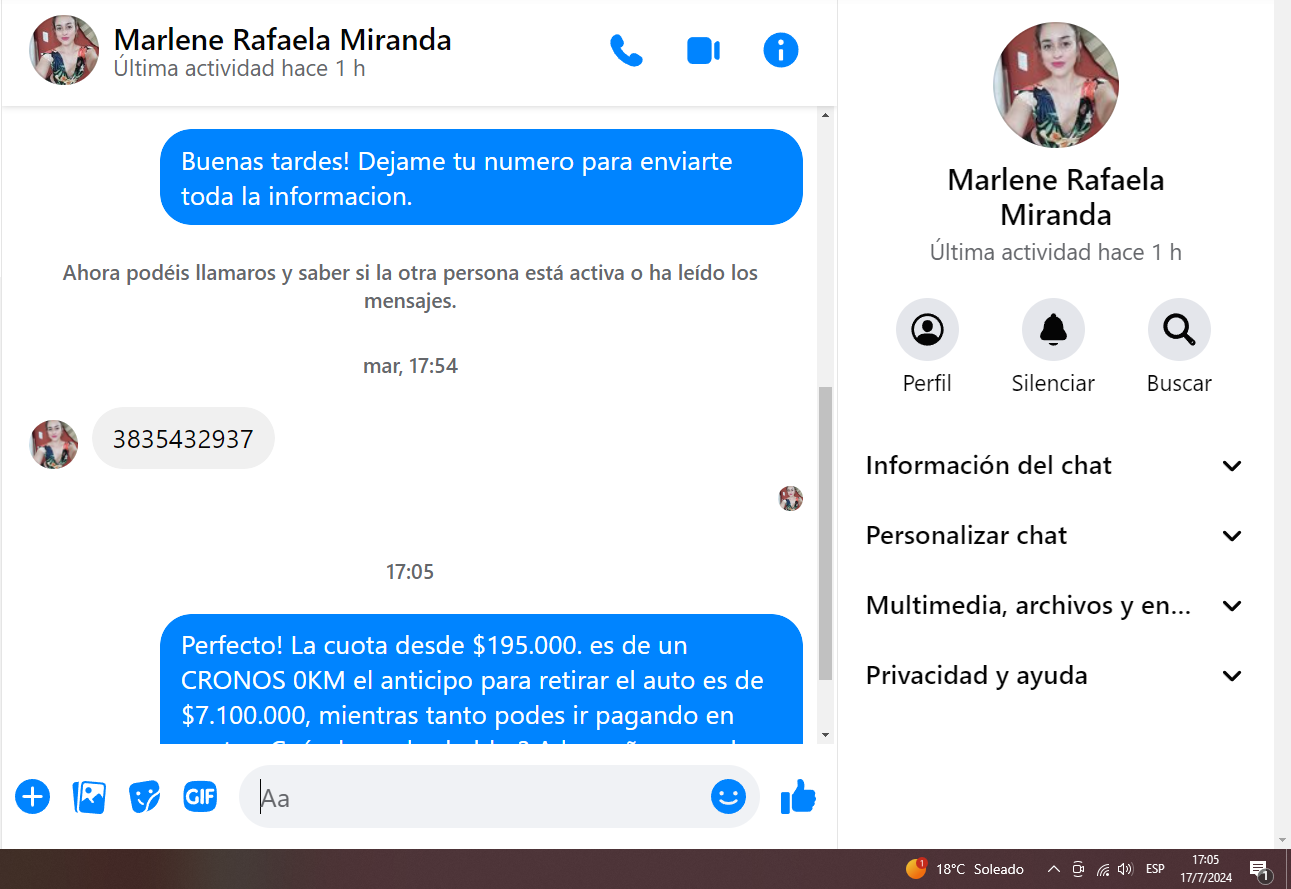The image size is (1291, 889).
Task: Send a thumbs-up like
Action: (798, 797)
